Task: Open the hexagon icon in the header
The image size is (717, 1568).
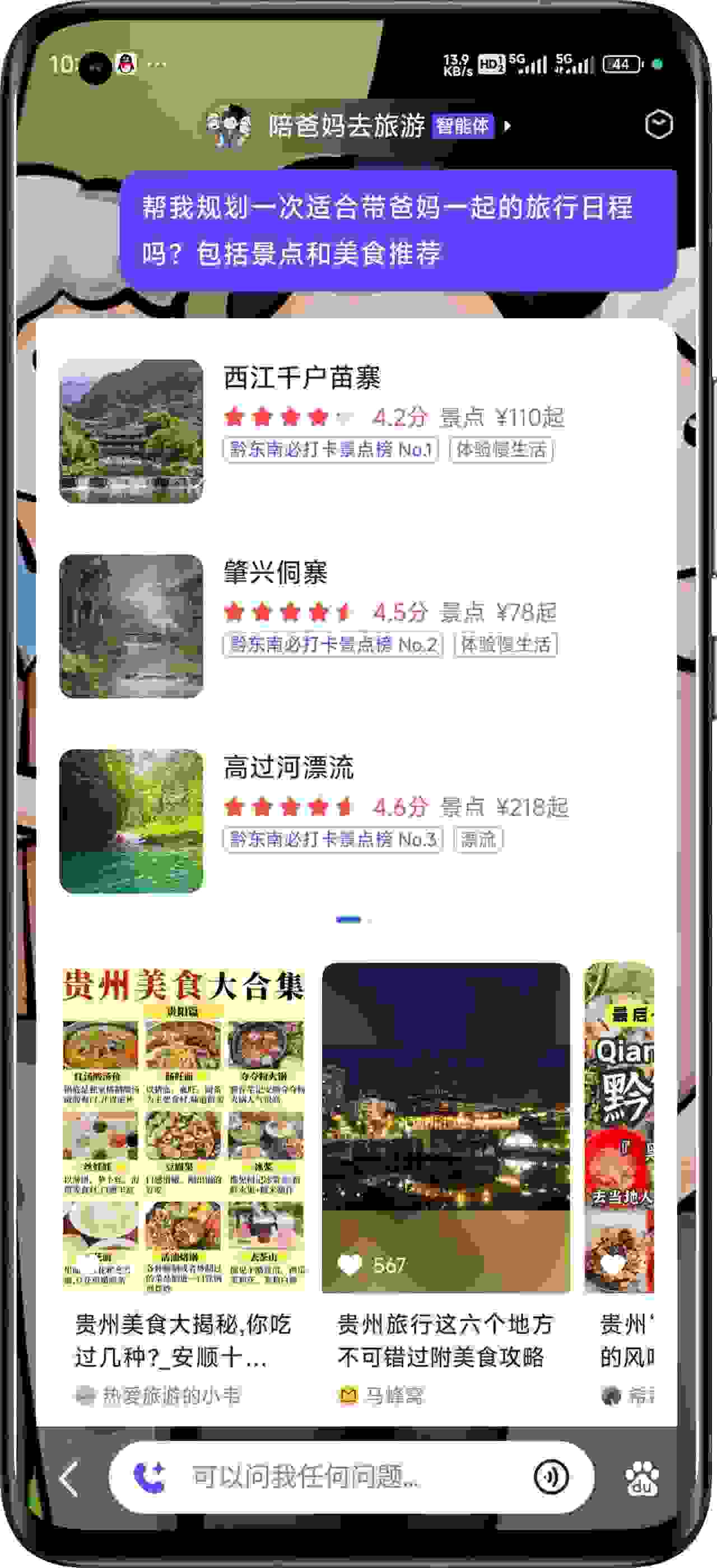Action: [658, 125]
